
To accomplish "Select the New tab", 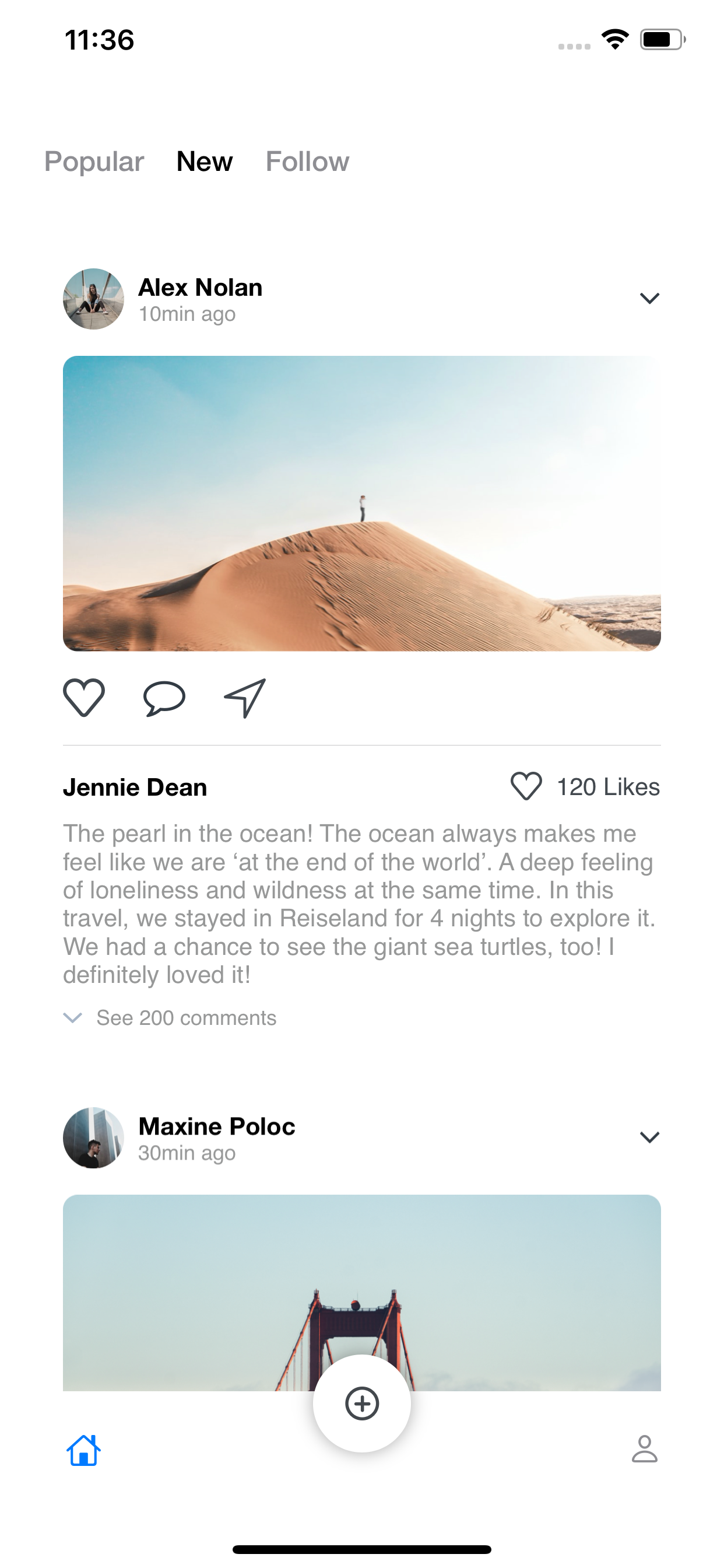I will coord(205,162).
